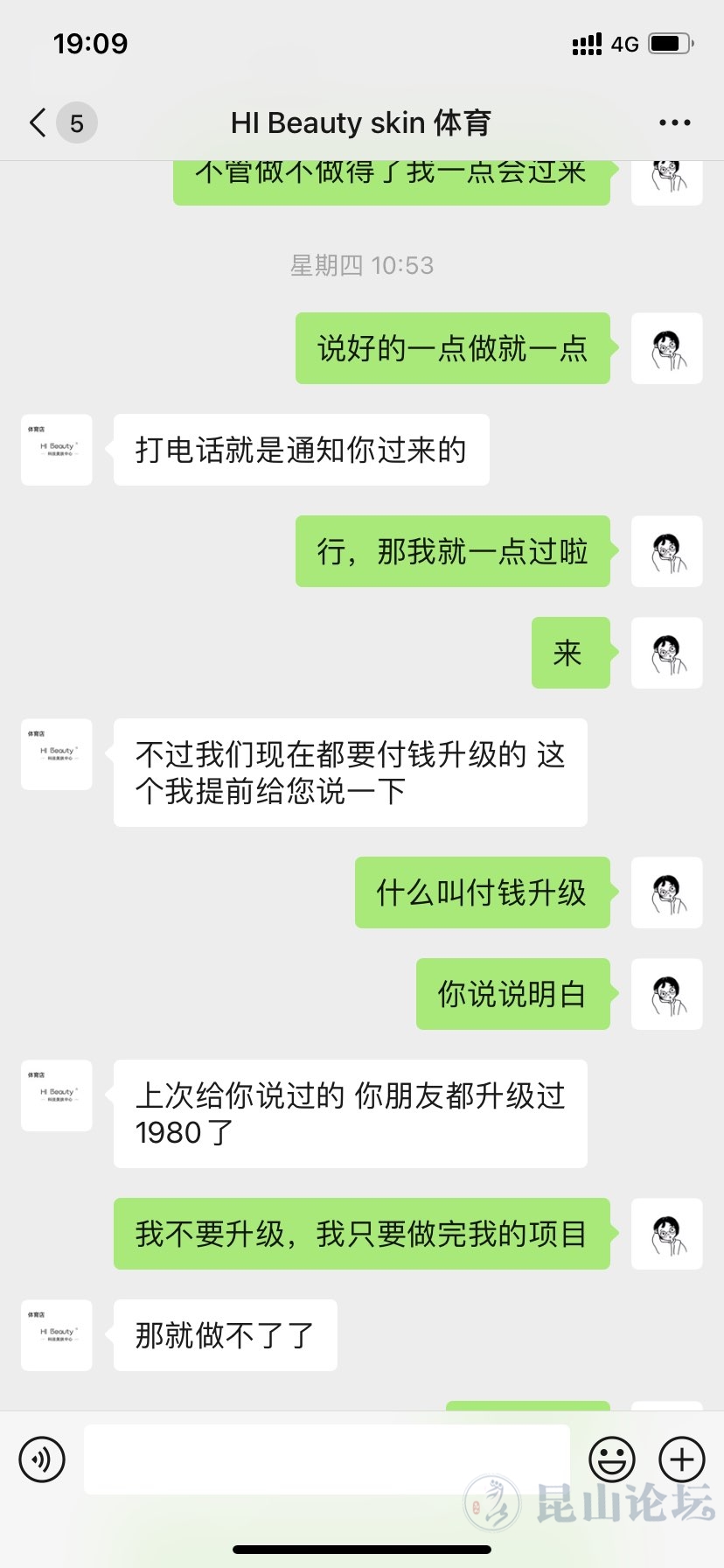Switch to voice message input
The height and width of the screenshot is (1568, 724).
[x=42, y=1459]
